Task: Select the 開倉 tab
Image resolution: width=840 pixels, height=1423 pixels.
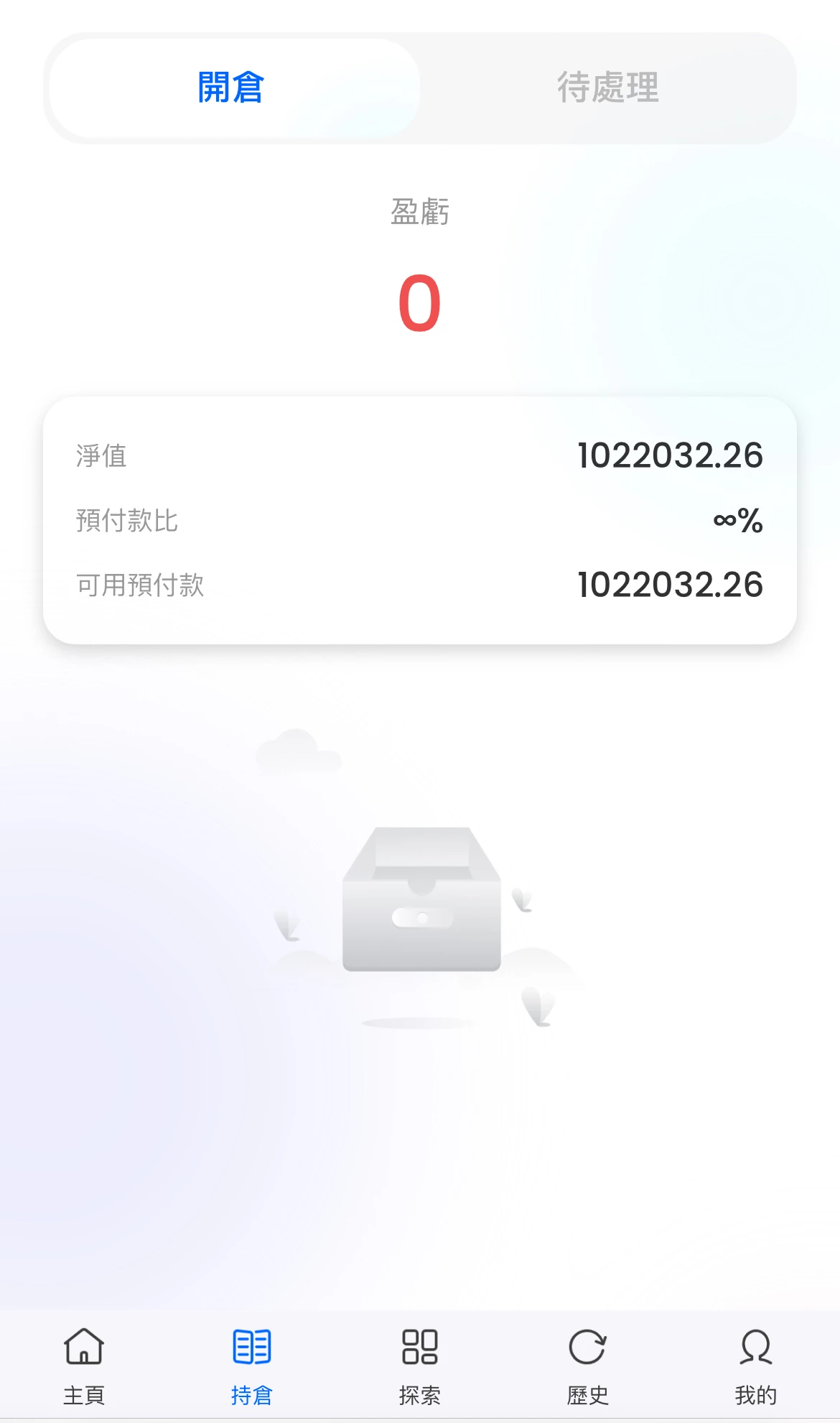Action: point(231,86)
